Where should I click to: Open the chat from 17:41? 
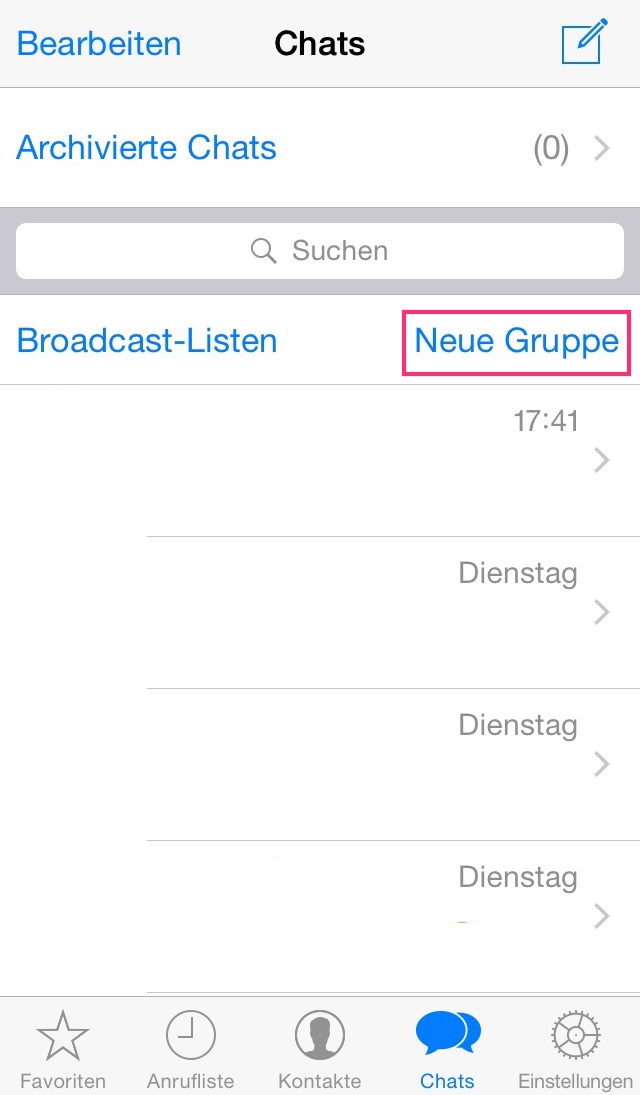[320, 461]
